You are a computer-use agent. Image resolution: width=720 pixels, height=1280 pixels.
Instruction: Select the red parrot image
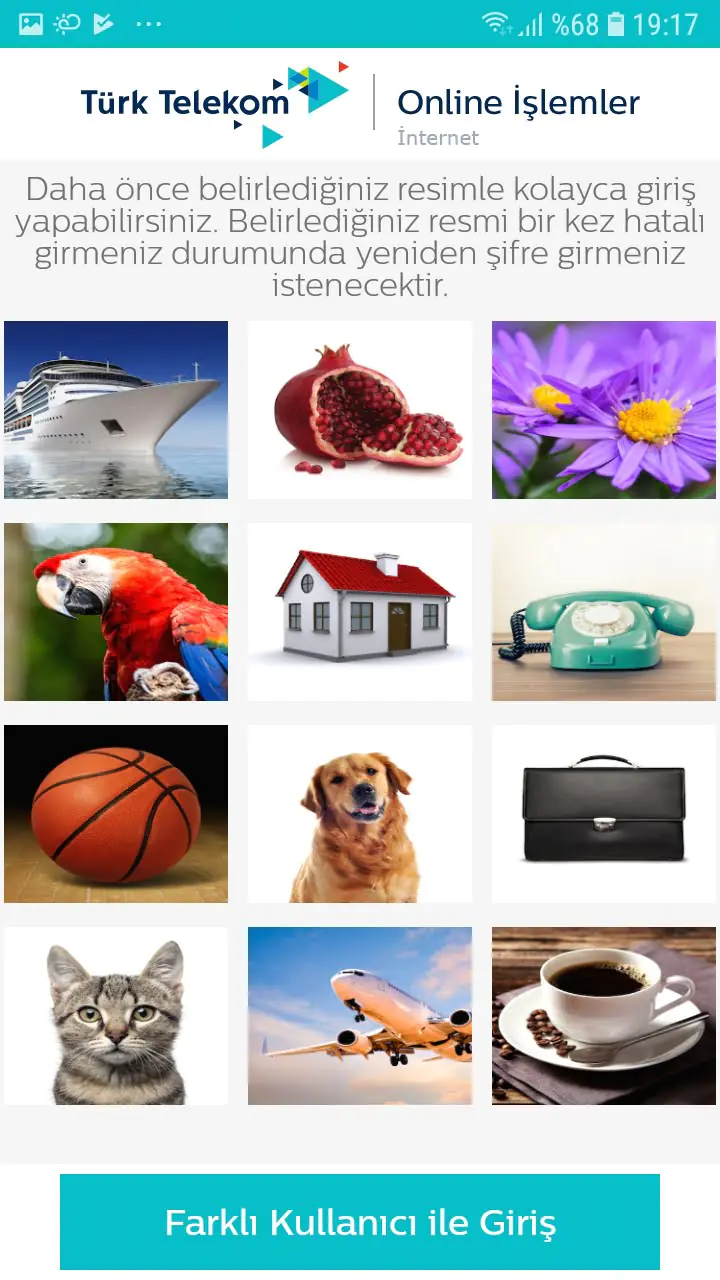(116, 612)
